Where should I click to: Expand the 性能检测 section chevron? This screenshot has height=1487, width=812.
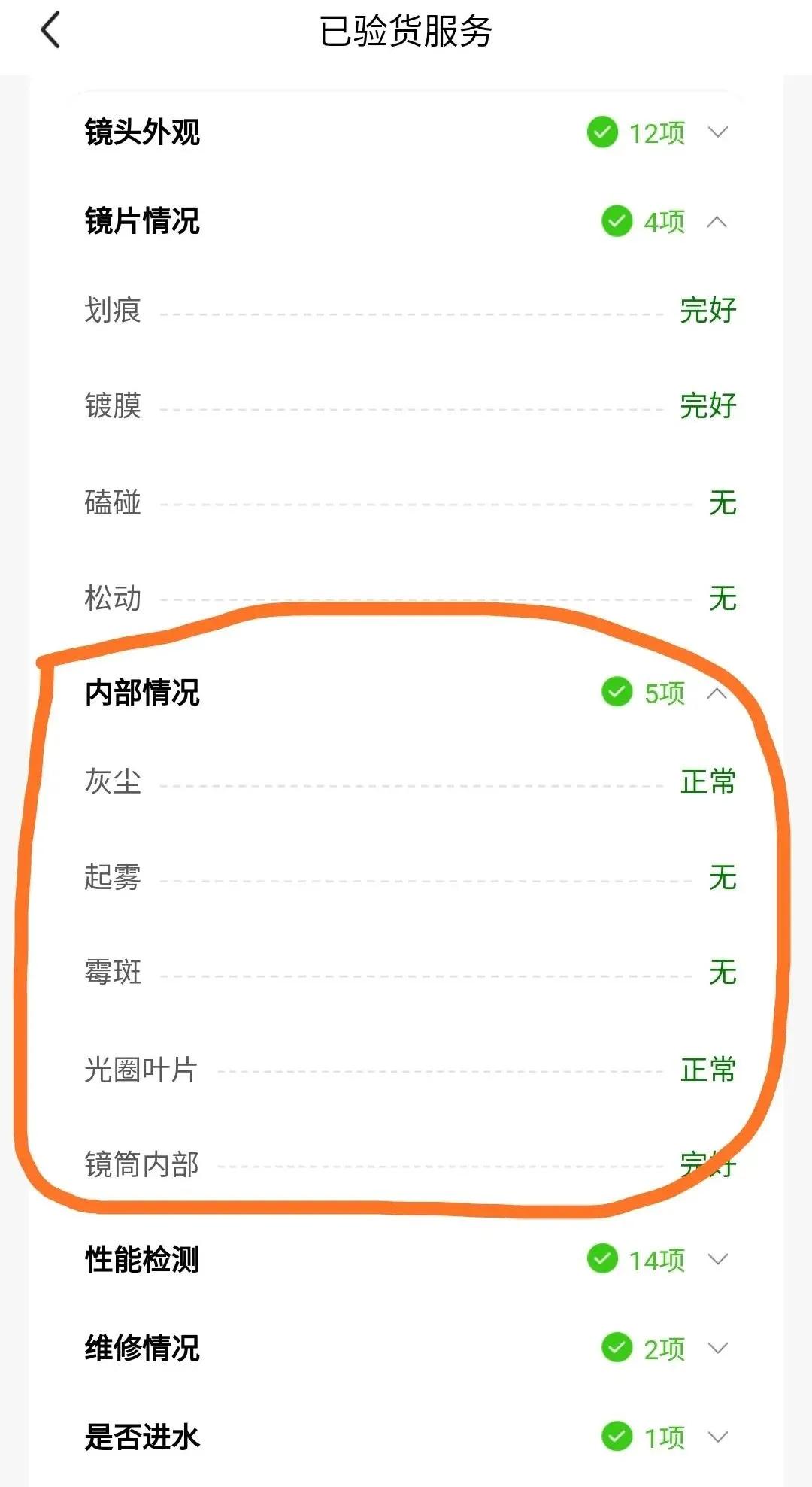point(718,1258)
